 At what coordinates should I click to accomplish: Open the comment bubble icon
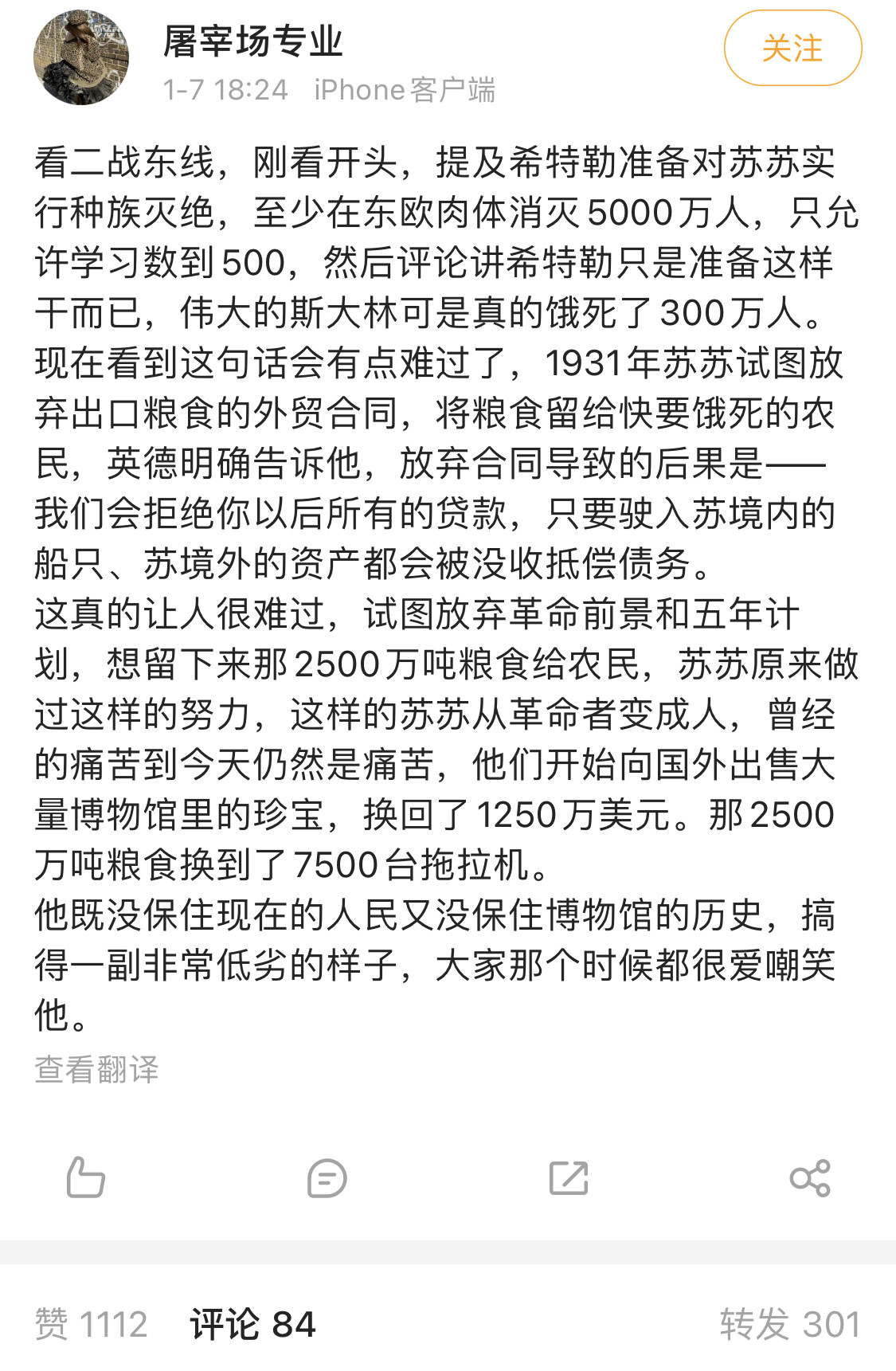click(327, 1178)
